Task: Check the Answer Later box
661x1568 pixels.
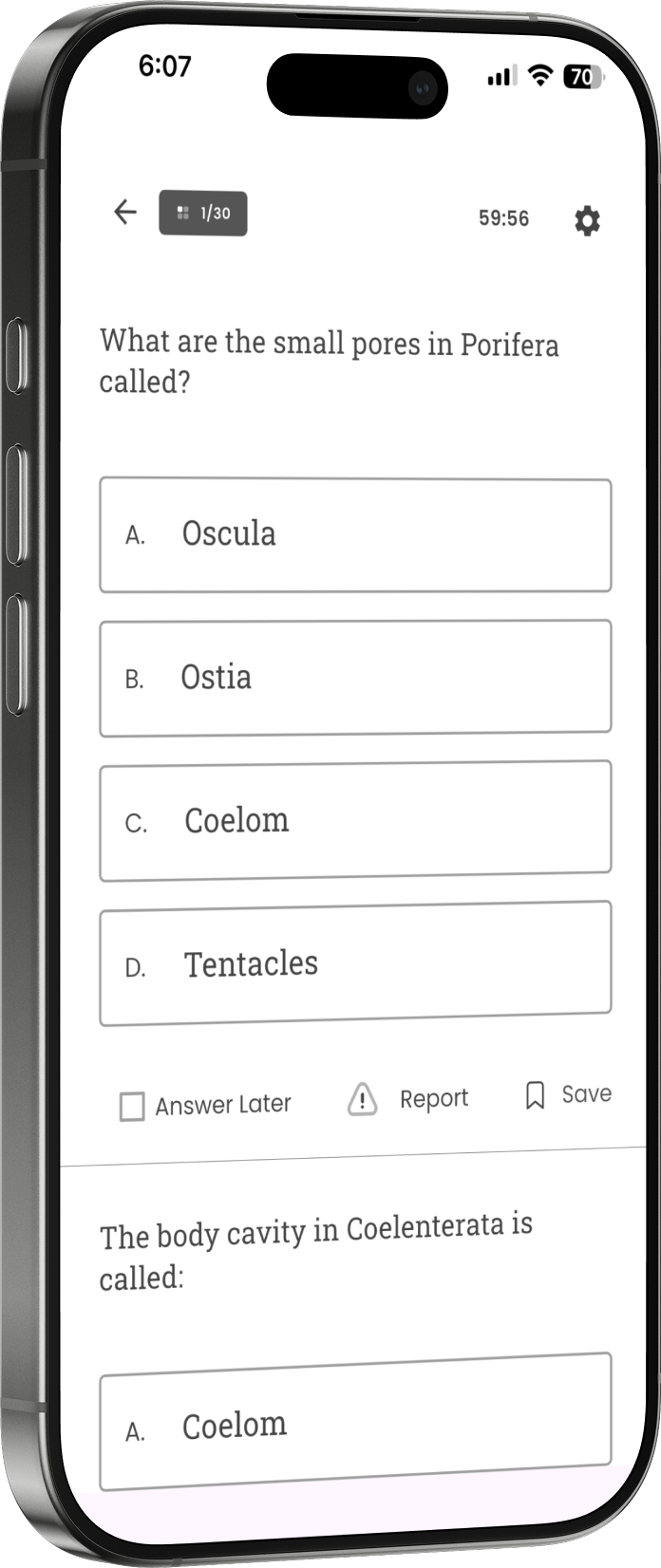Action: [x=132, y=1107]
